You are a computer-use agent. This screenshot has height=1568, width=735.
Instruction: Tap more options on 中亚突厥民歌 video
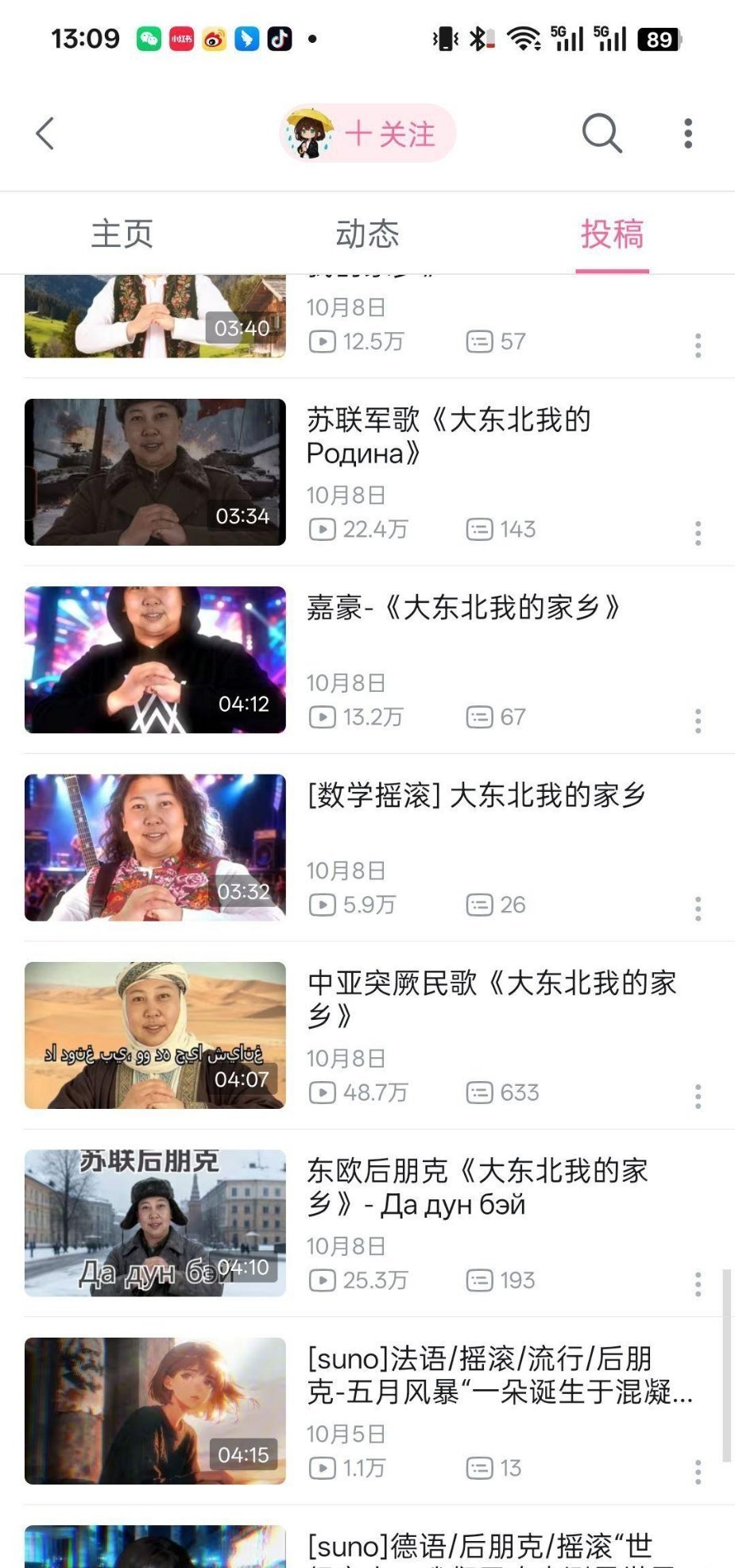pos(698,1096)
